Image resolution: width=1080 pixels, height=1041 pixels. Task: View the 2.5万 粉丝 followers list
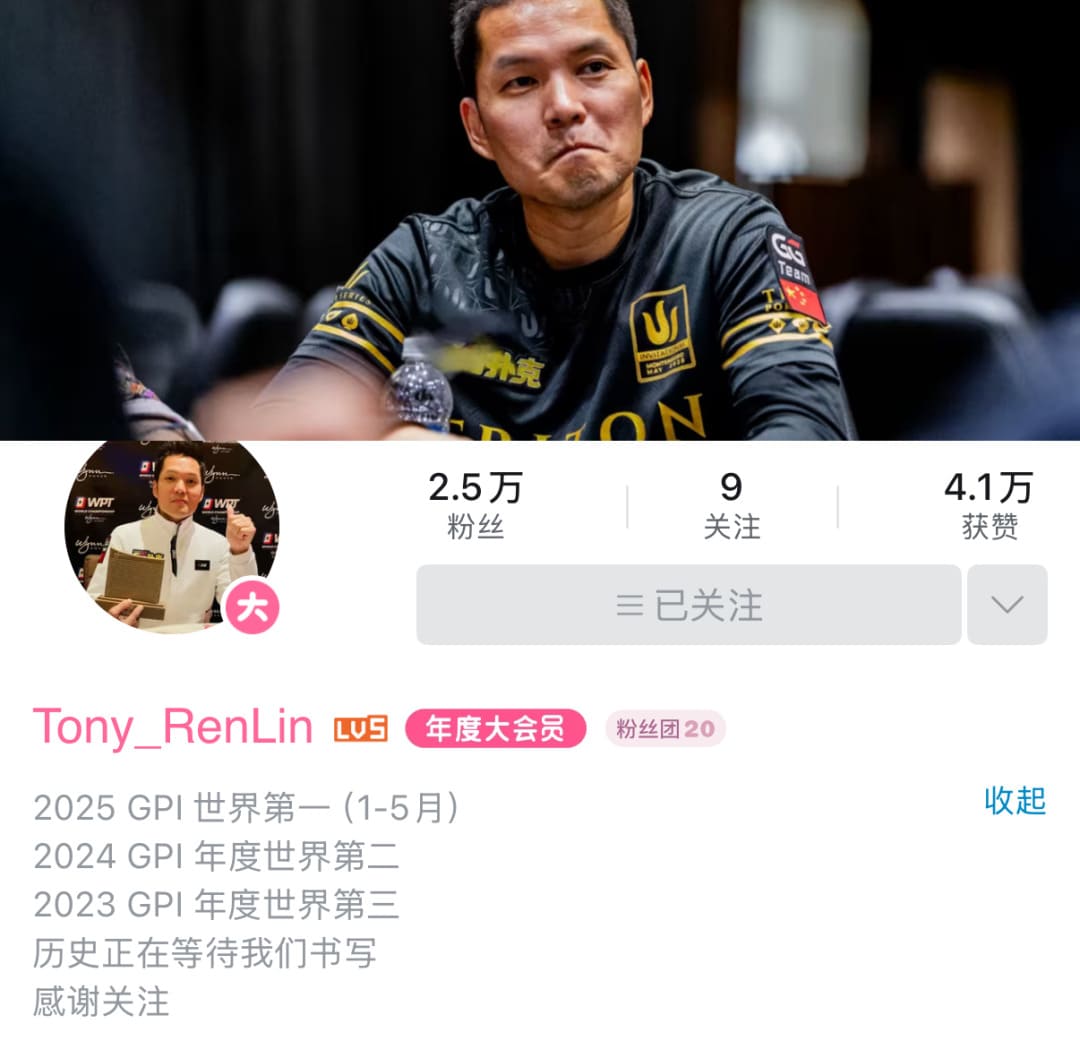pos(475,506)
